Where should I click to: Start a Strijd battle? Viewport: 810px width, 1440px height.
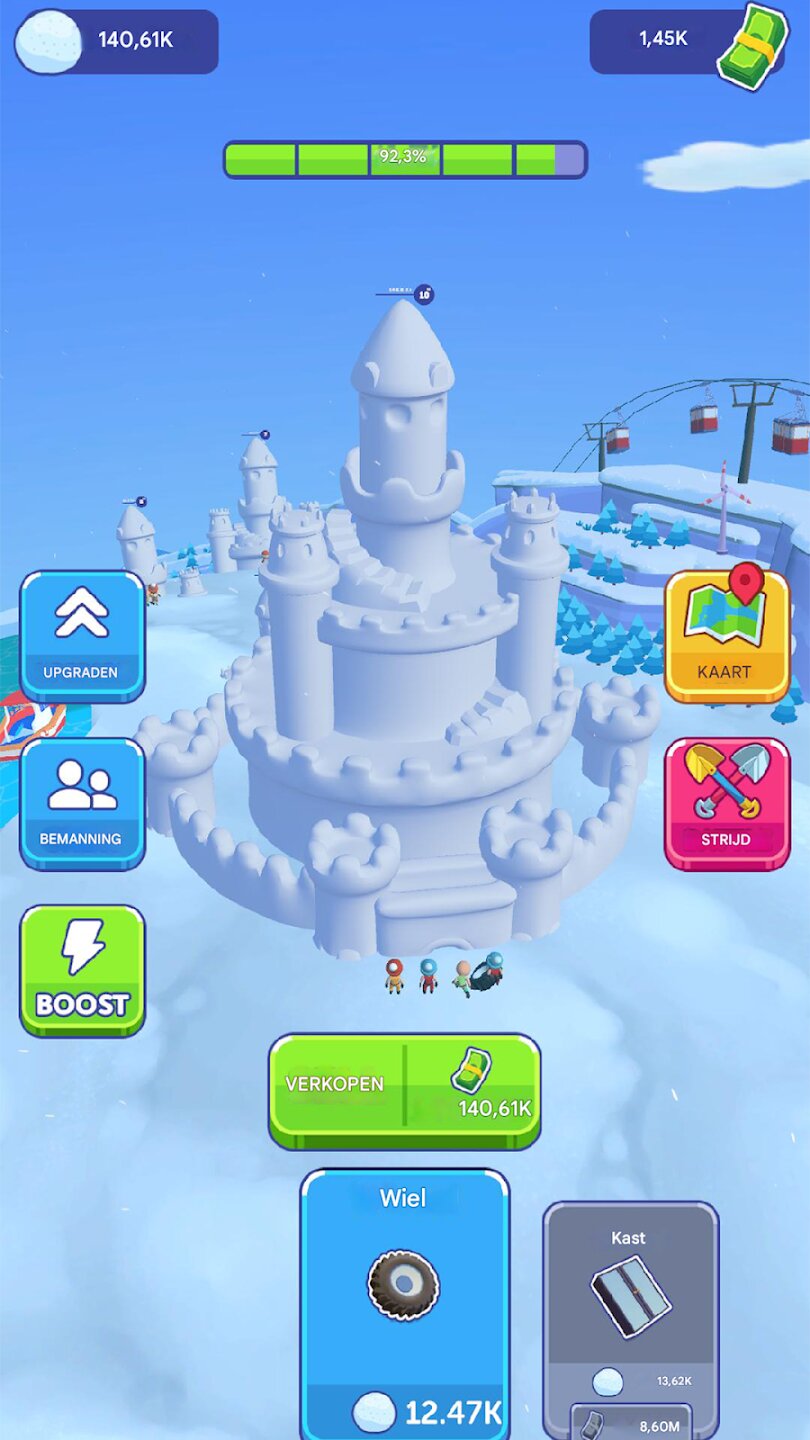(727, 803)
